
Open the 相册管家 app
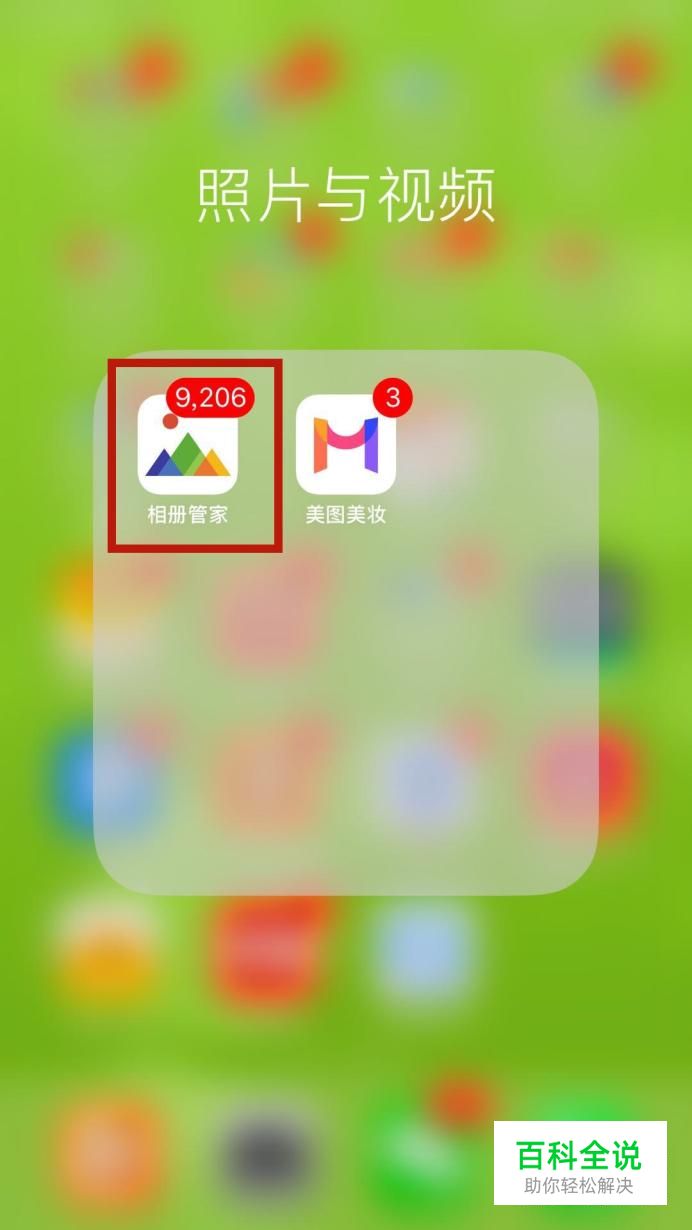point(188,445)
